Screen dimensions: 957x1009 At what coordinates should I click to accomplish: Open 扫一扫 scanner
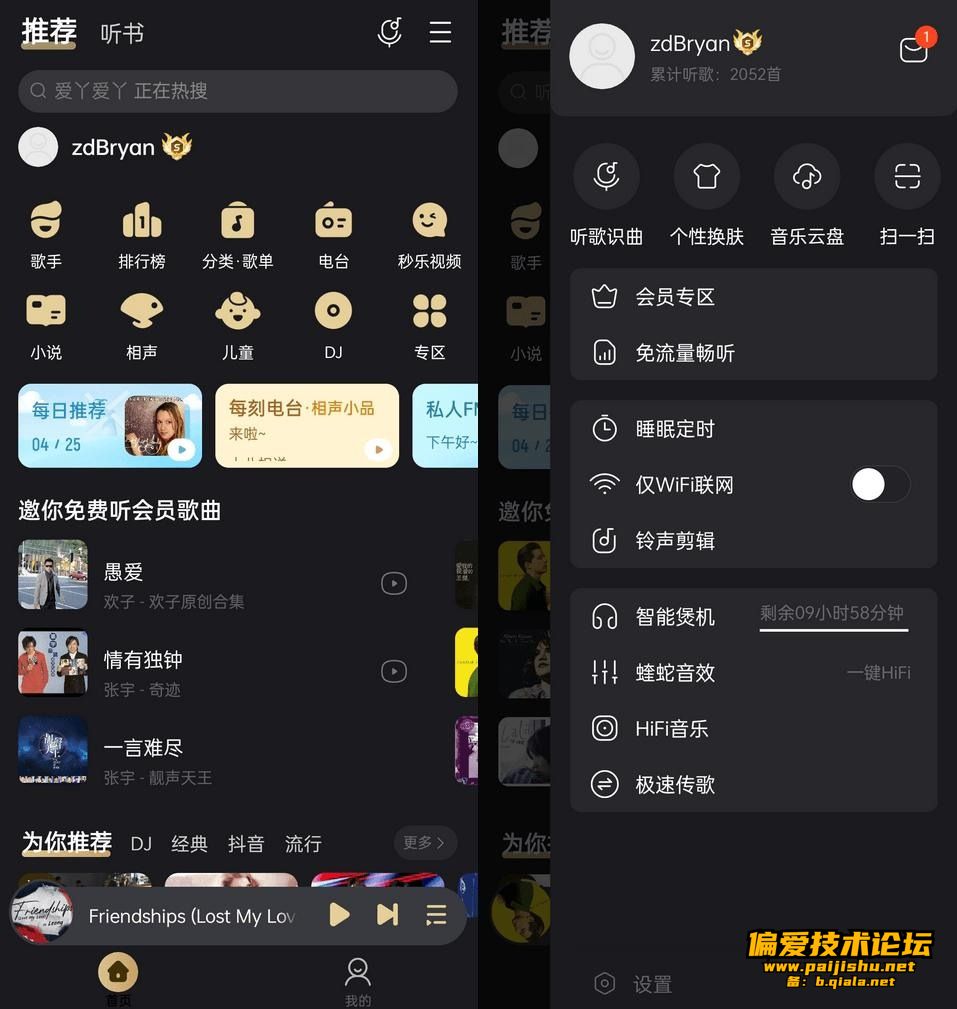tap(907, 195)
